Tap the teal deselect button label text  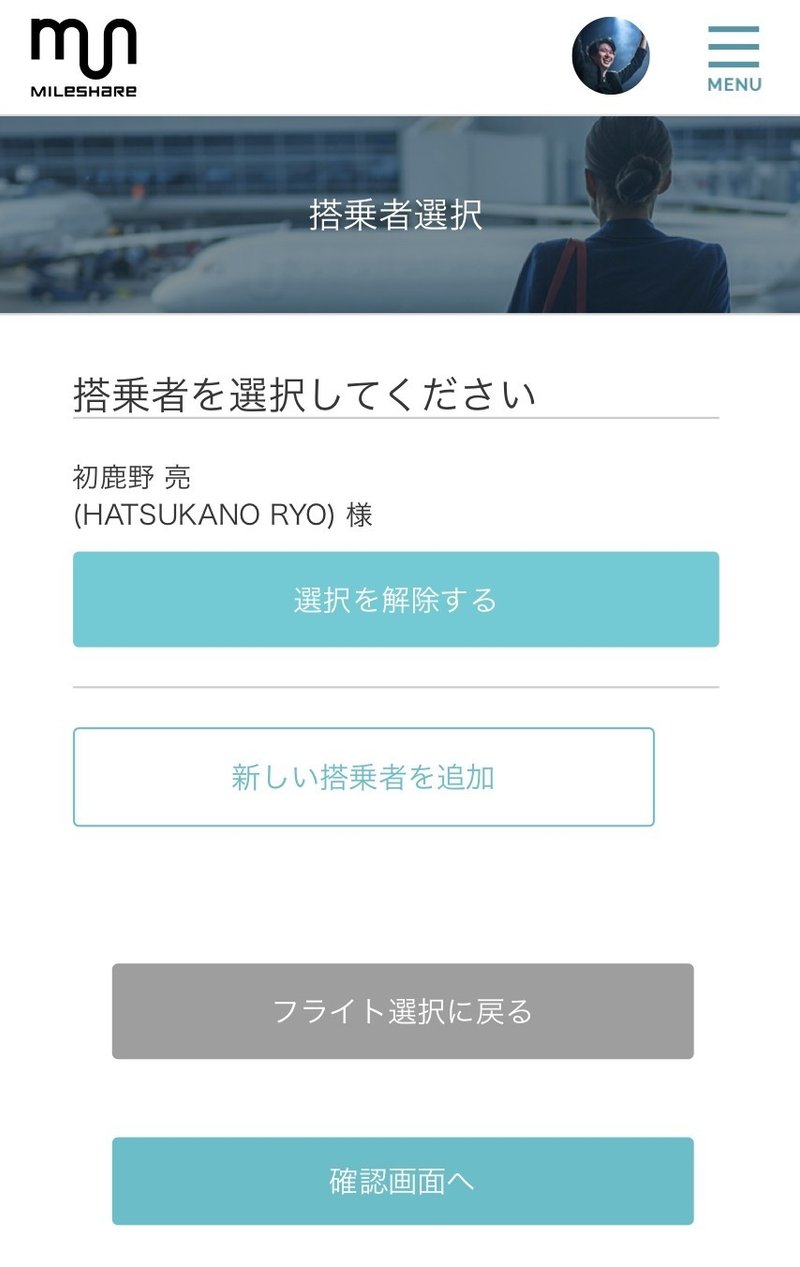(395, 599)
